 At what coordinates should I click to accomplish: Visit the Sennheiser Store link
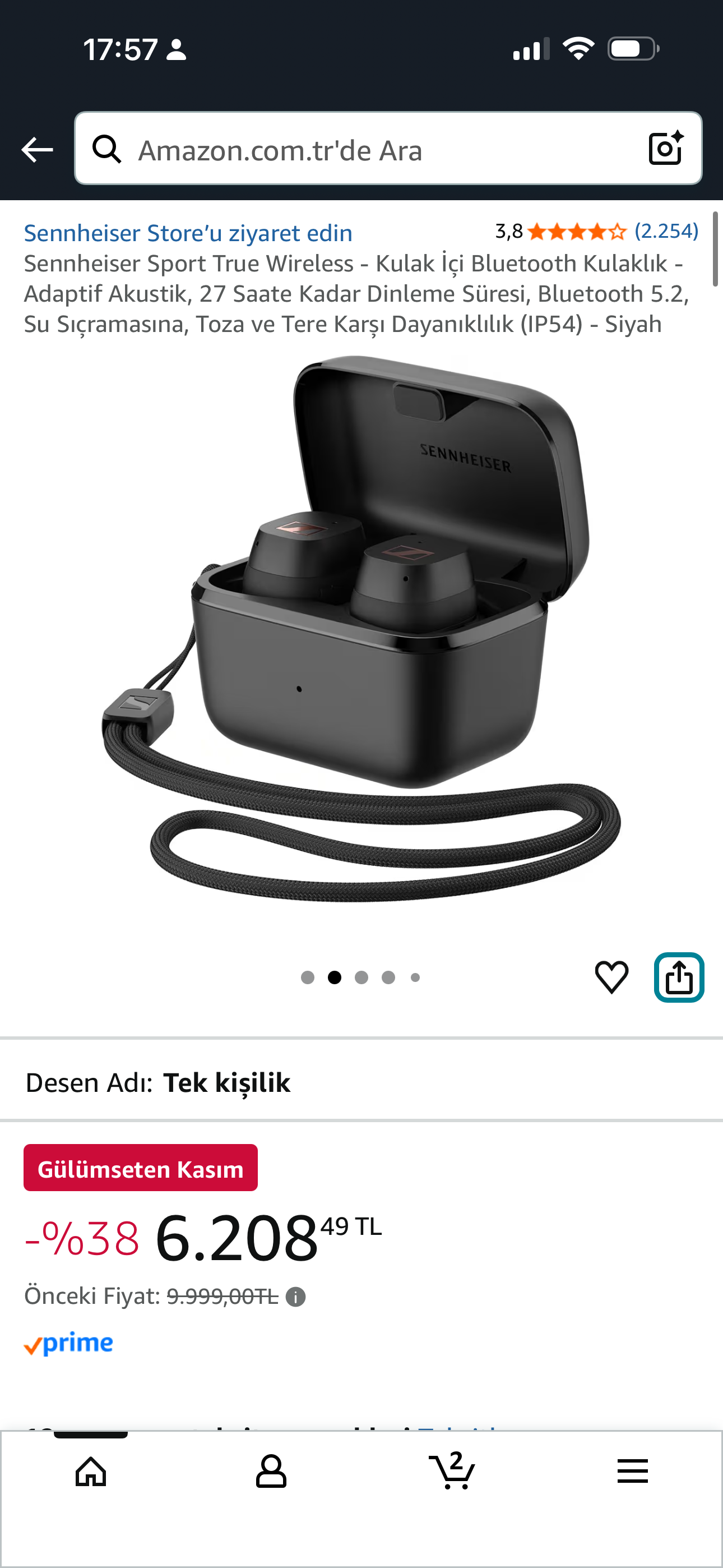[188, 233]
